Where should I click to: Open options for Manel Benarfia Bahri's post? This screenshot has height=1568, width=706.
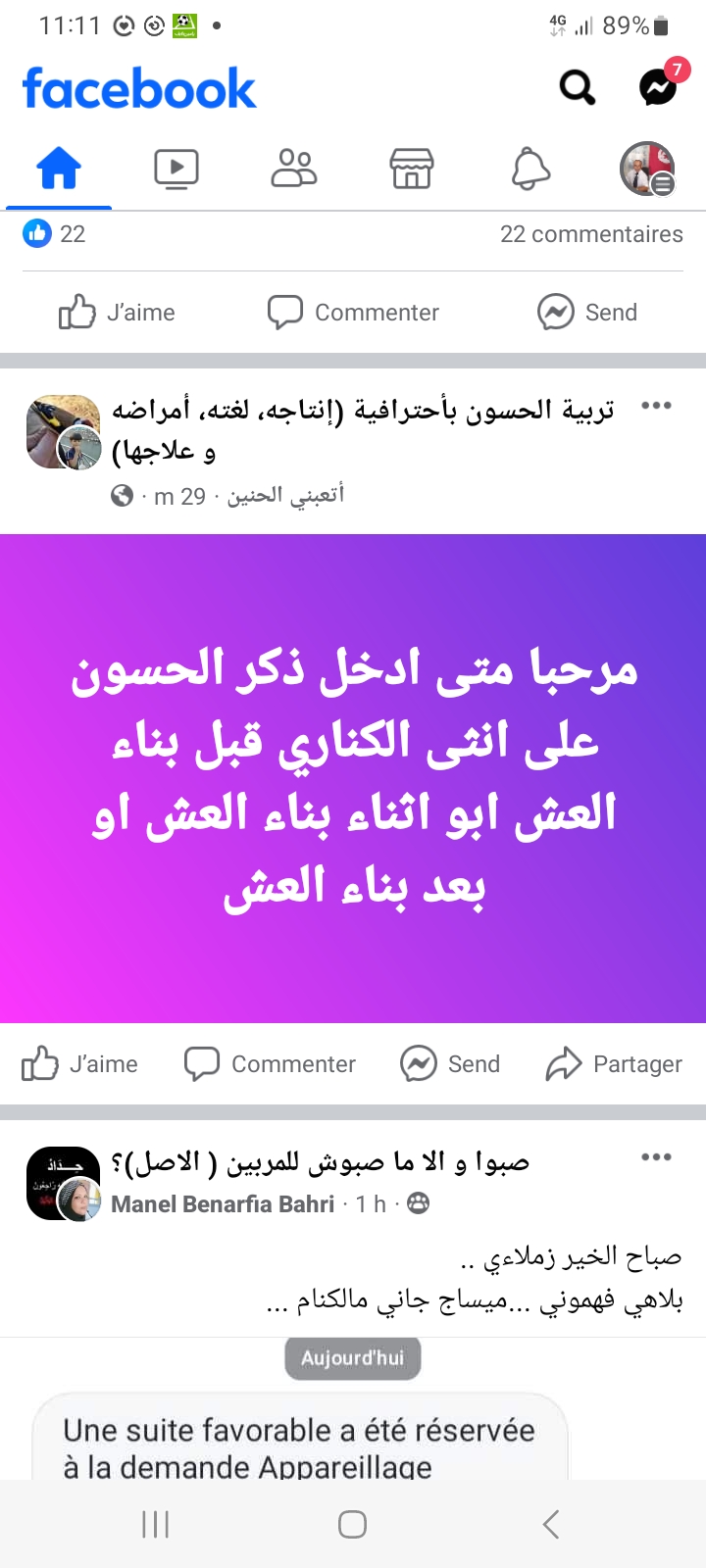656,1157
